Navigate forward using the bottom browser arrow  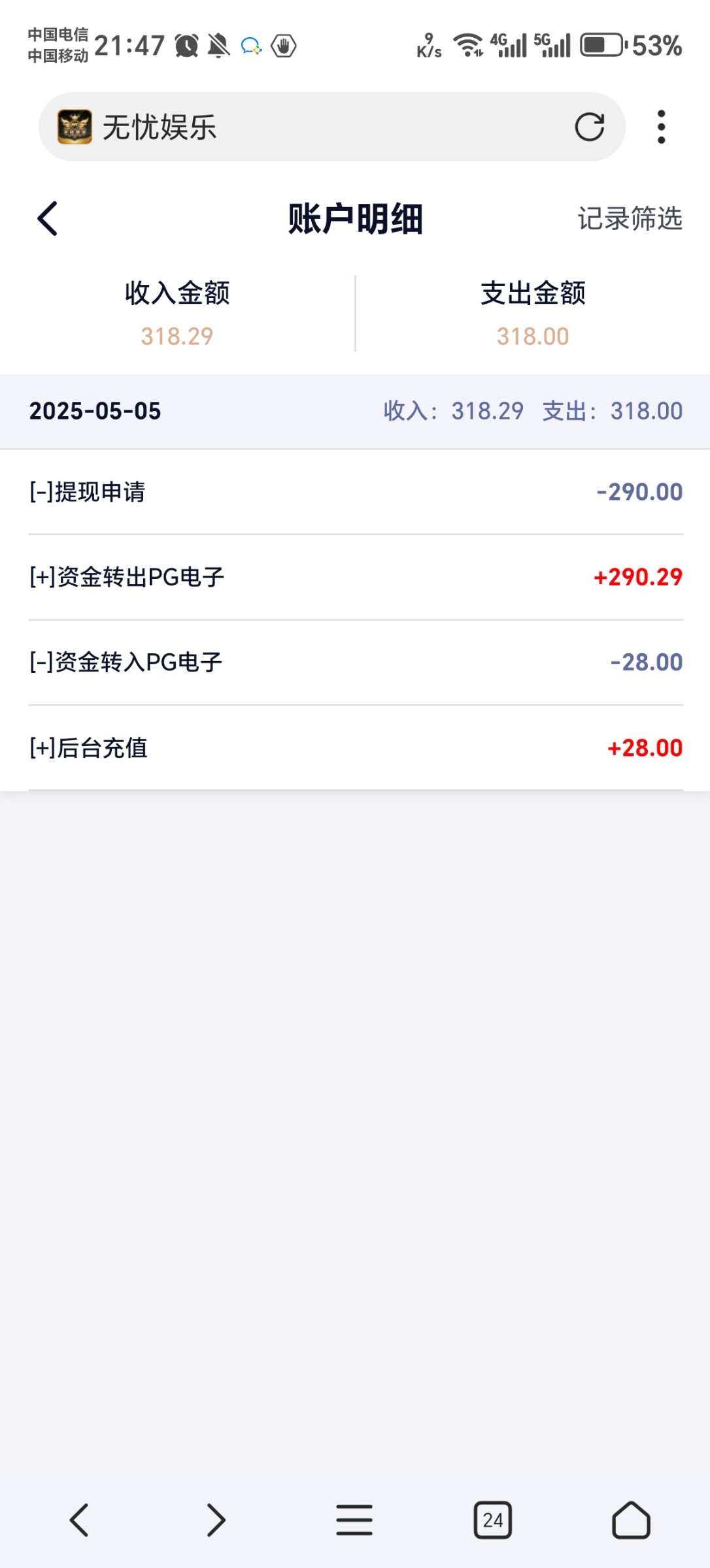pyautogui.click(x=216, y=1520)
